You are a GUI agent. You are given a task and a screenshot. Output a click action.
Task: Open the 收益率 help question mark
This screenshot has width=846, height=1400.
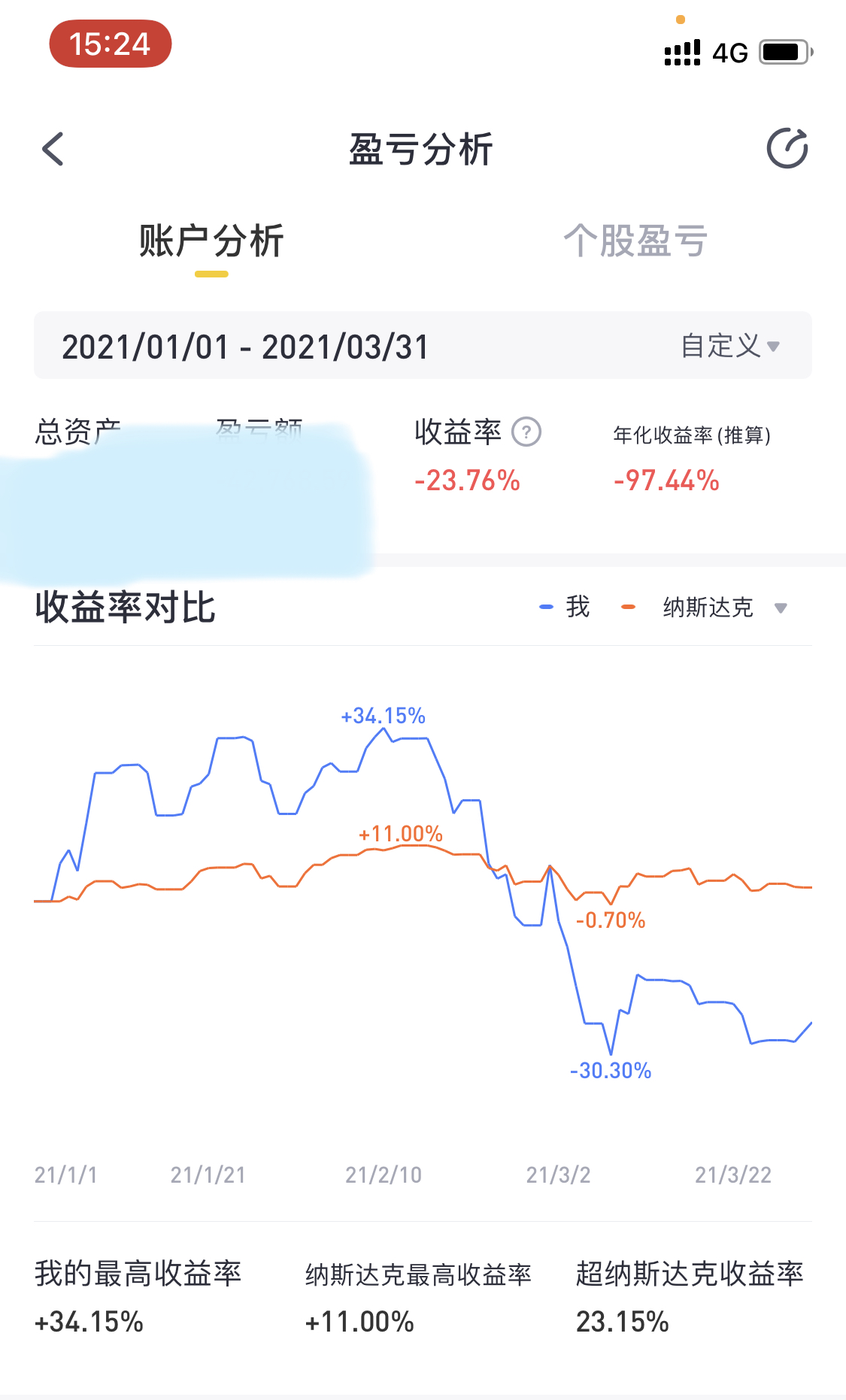[526, 432]
